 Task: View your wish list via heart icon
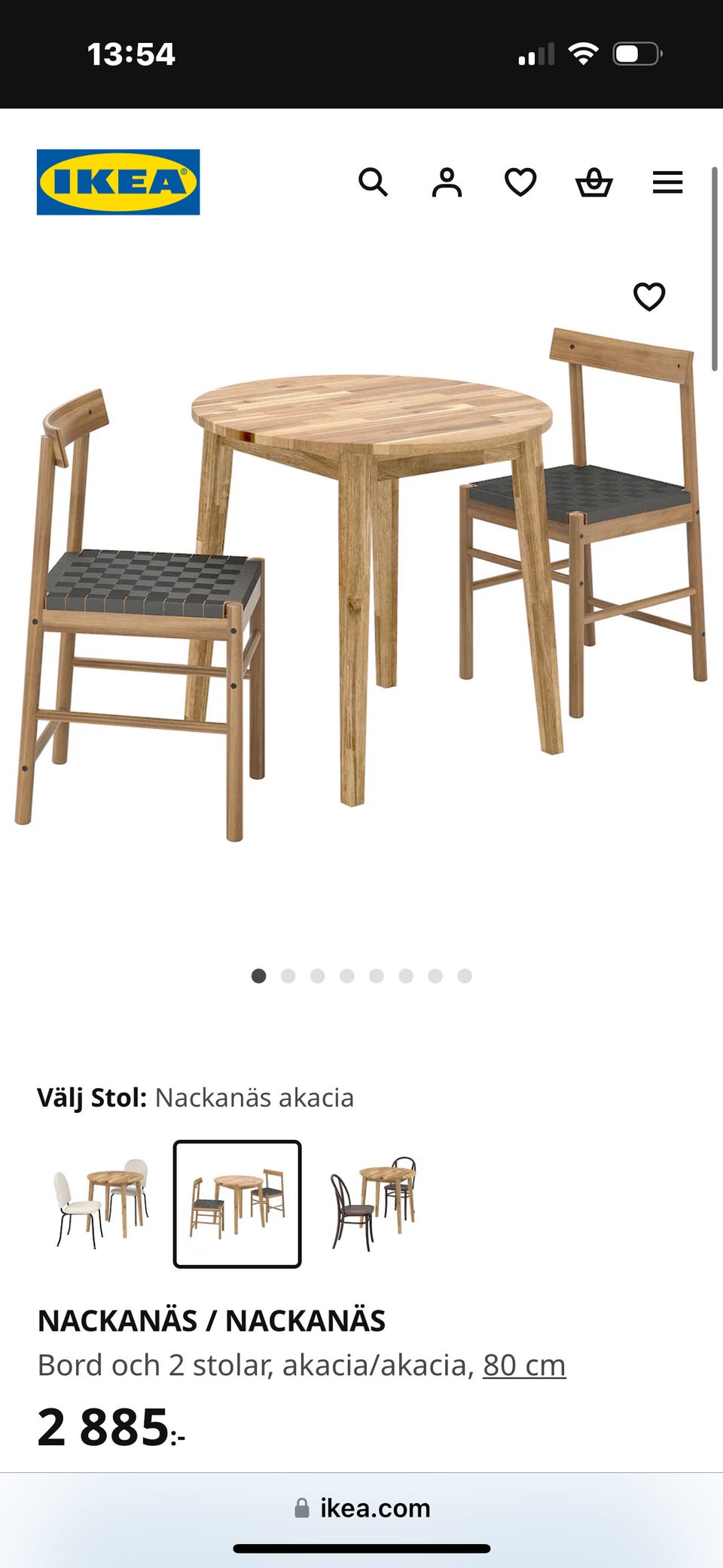point(520,182)
